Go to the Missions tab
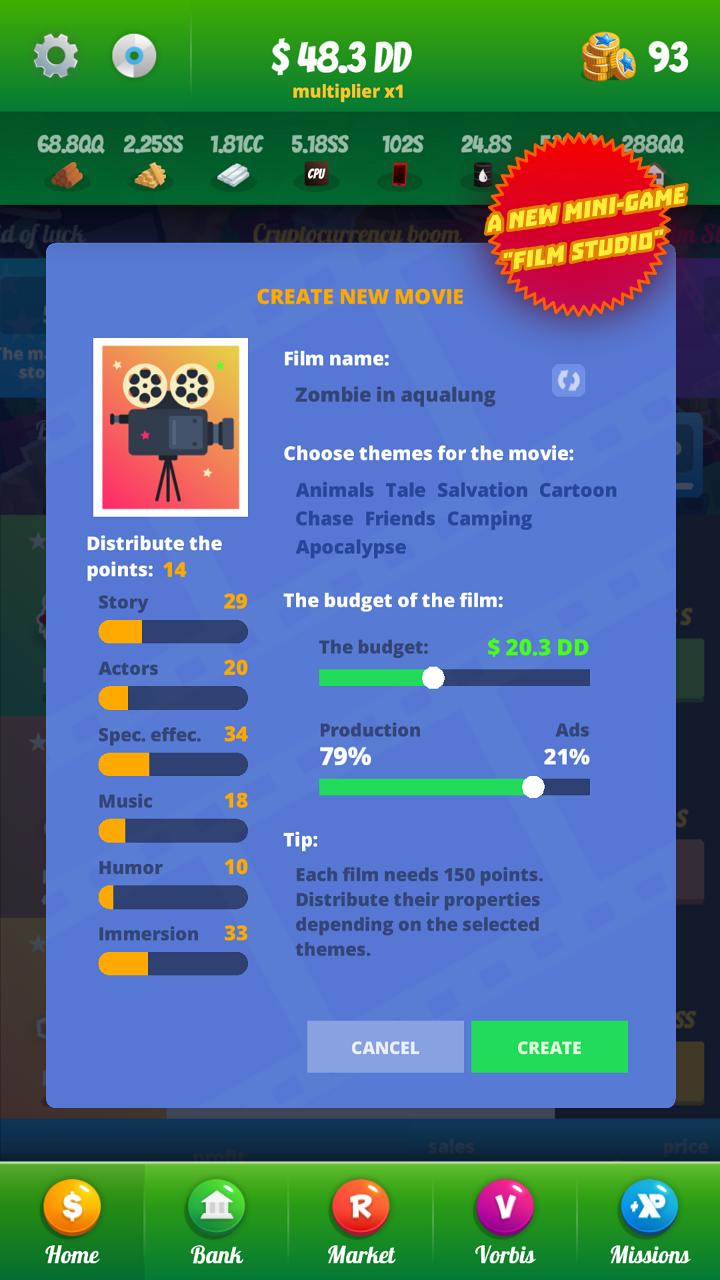The width and height of the screenshot is (720, 1280). (x=650, y=1222)
